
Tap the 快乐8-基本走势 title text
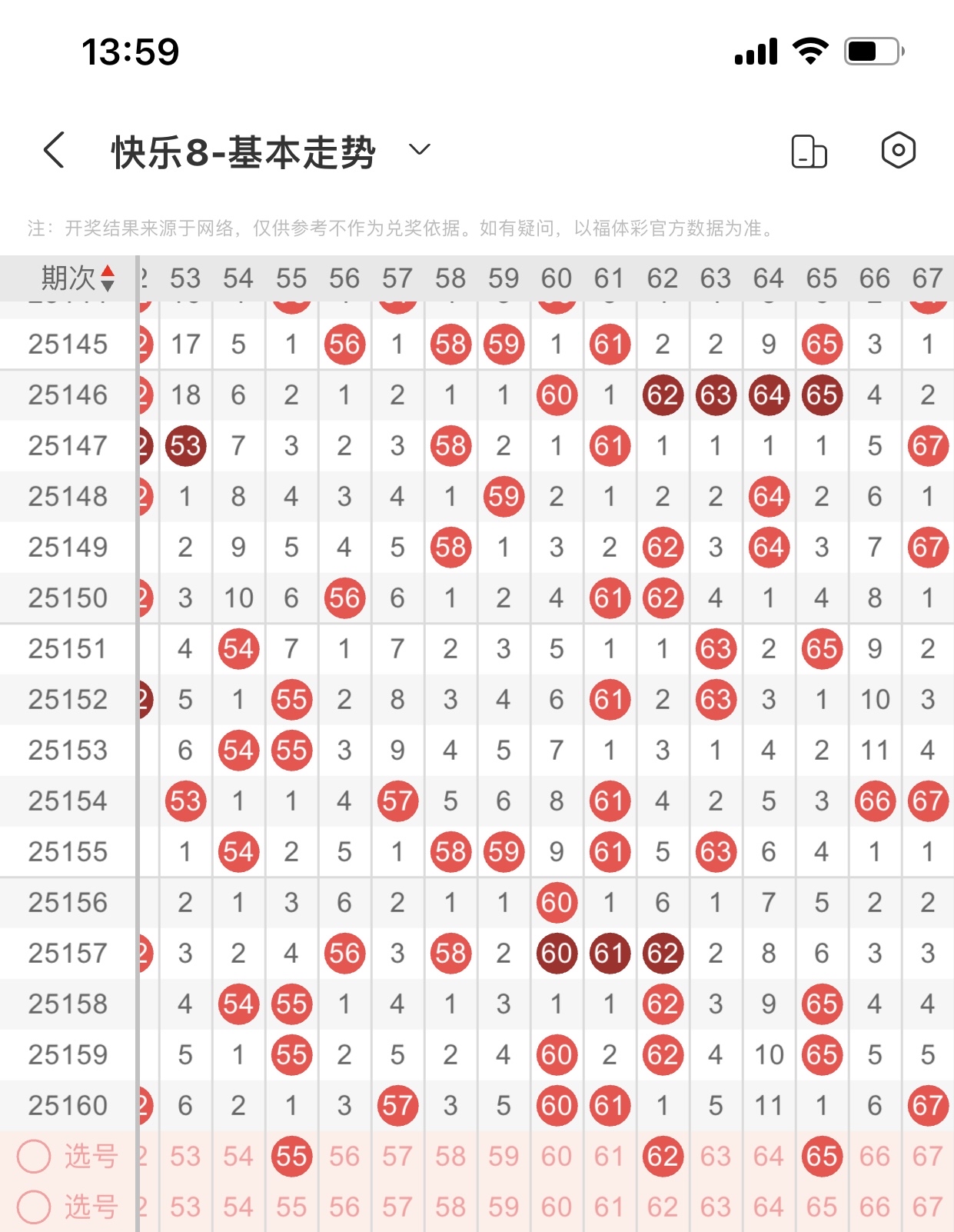pyautogui.click(x=242, y=151)
